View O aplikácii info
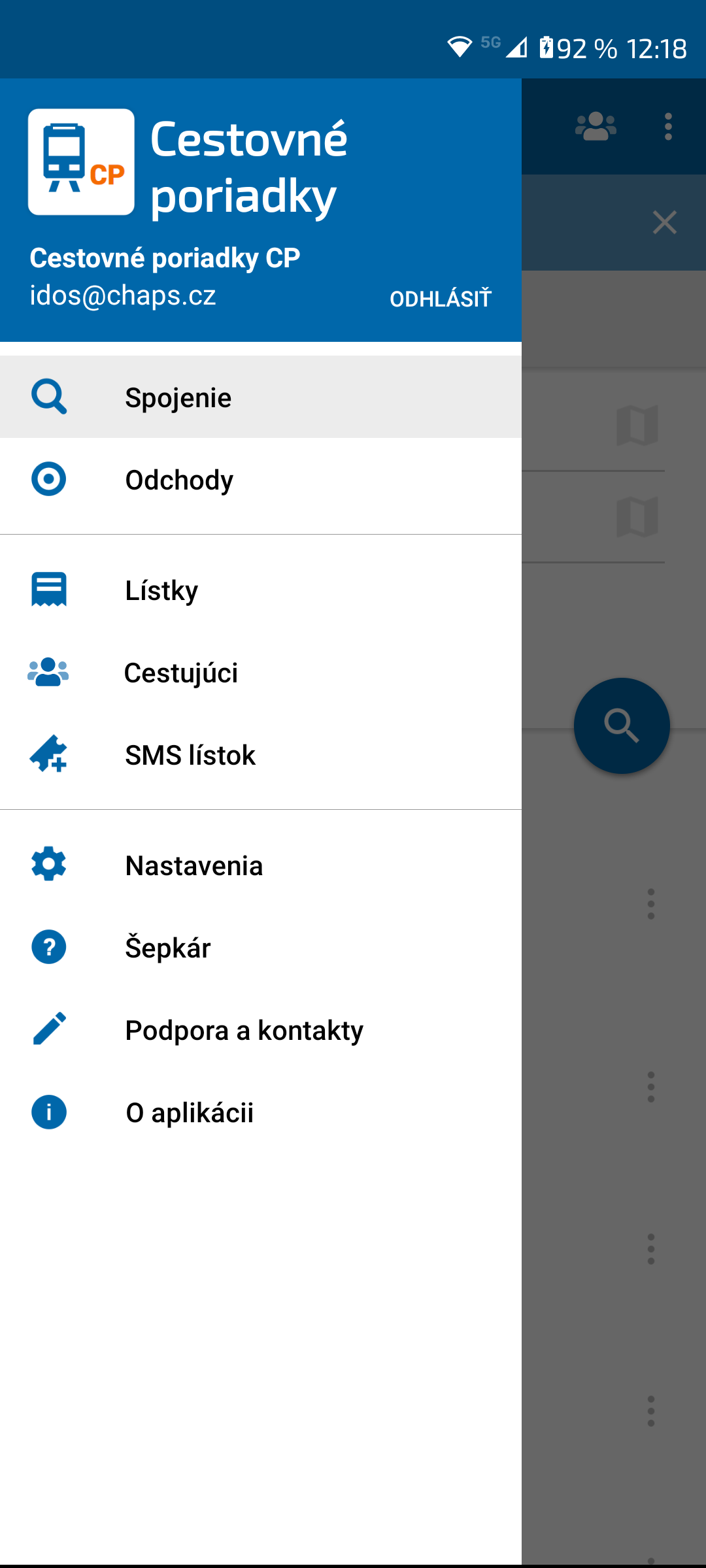This screenshot has width=706, height=1568. click(261, 1112)
